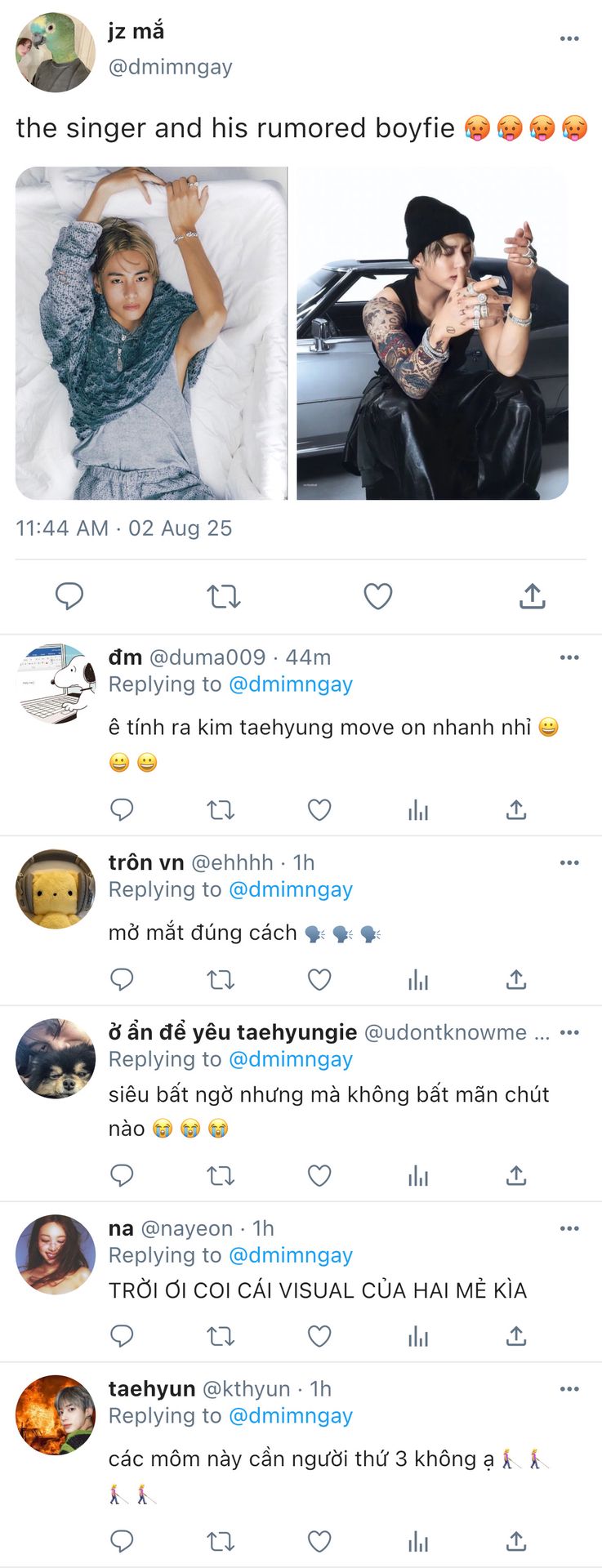Screen dimensions: 602x1568
Task: Like the reply from taehyun @kthyun
Action: coord(319,1541)
